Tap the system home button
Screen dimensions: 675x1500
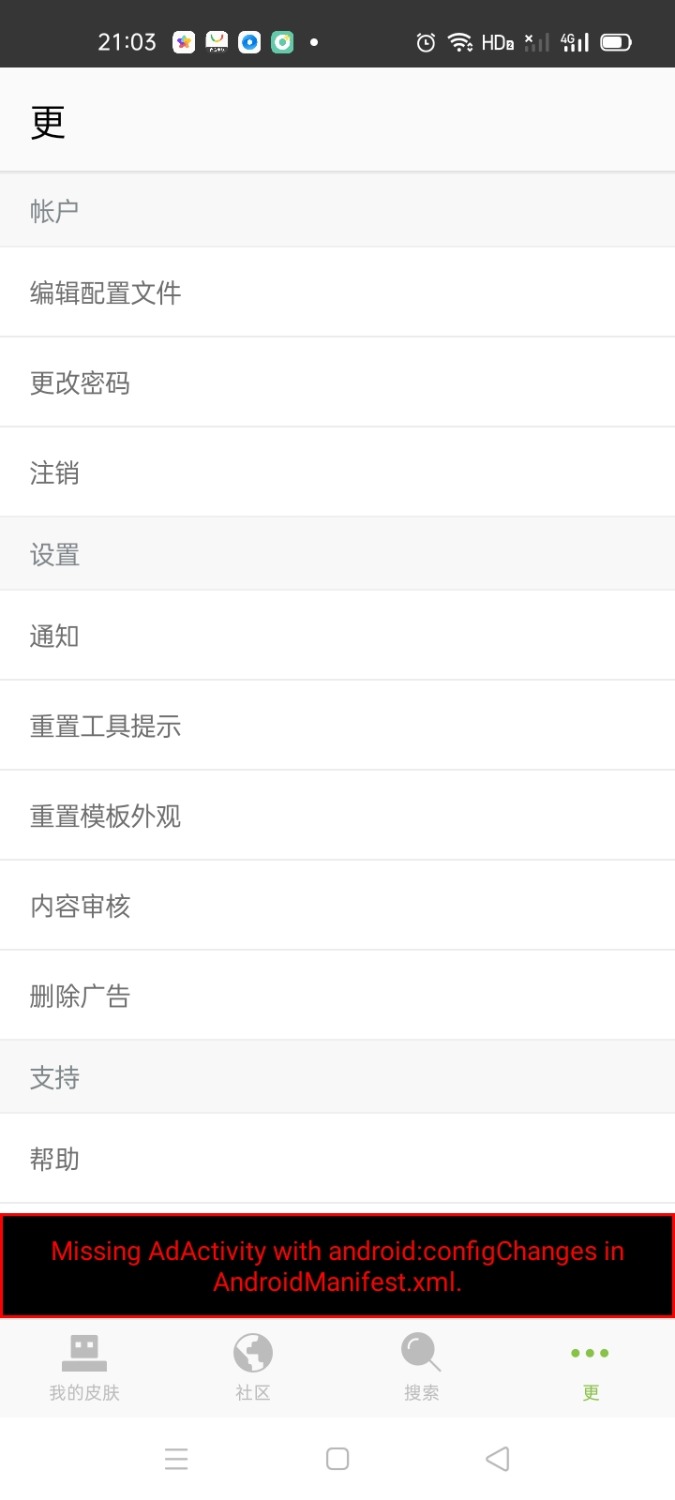pyautogui.click(x=338, y=1459)
